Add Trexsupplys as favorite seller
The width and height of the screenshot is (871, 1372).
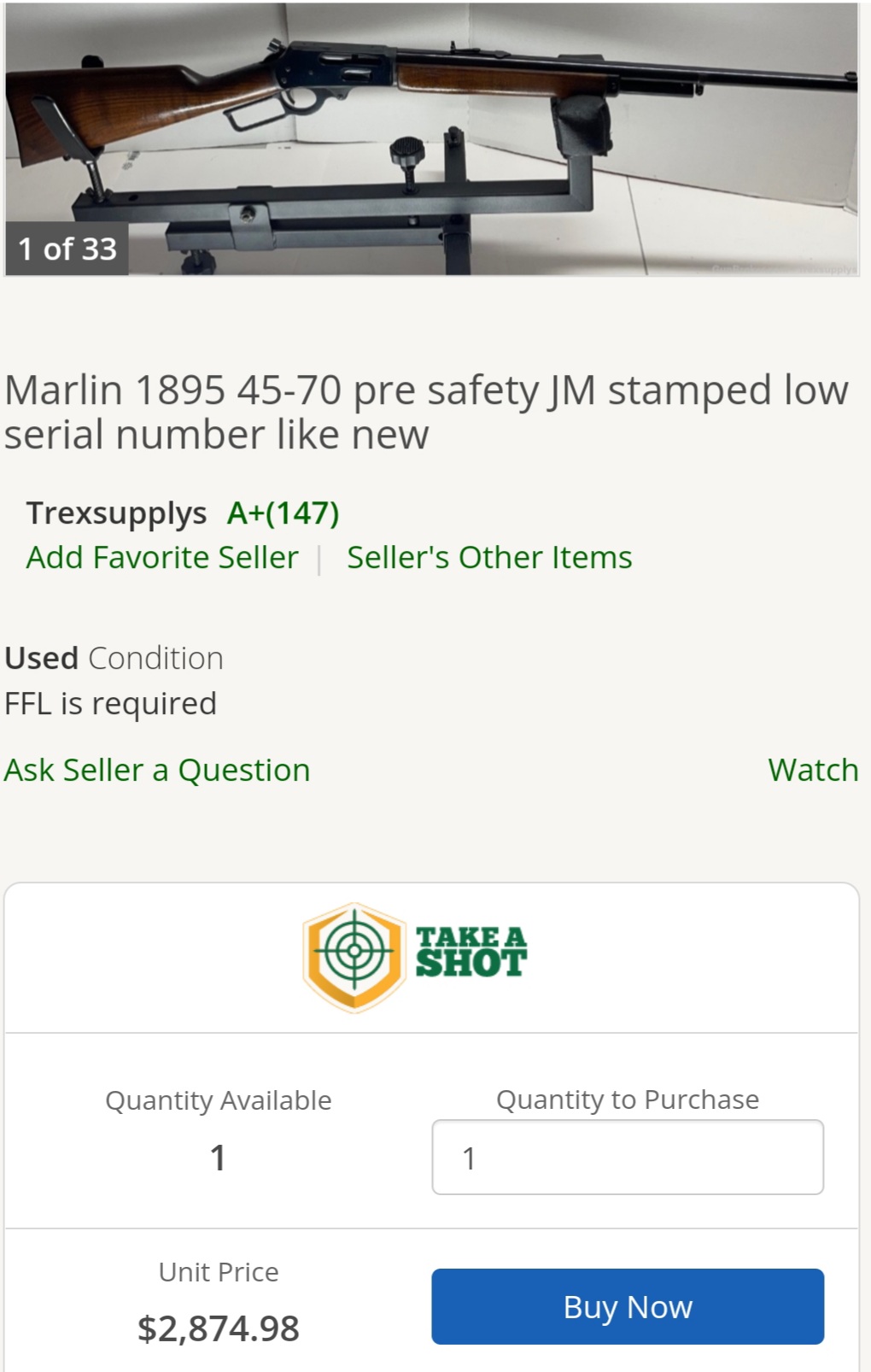coord(162,557)
